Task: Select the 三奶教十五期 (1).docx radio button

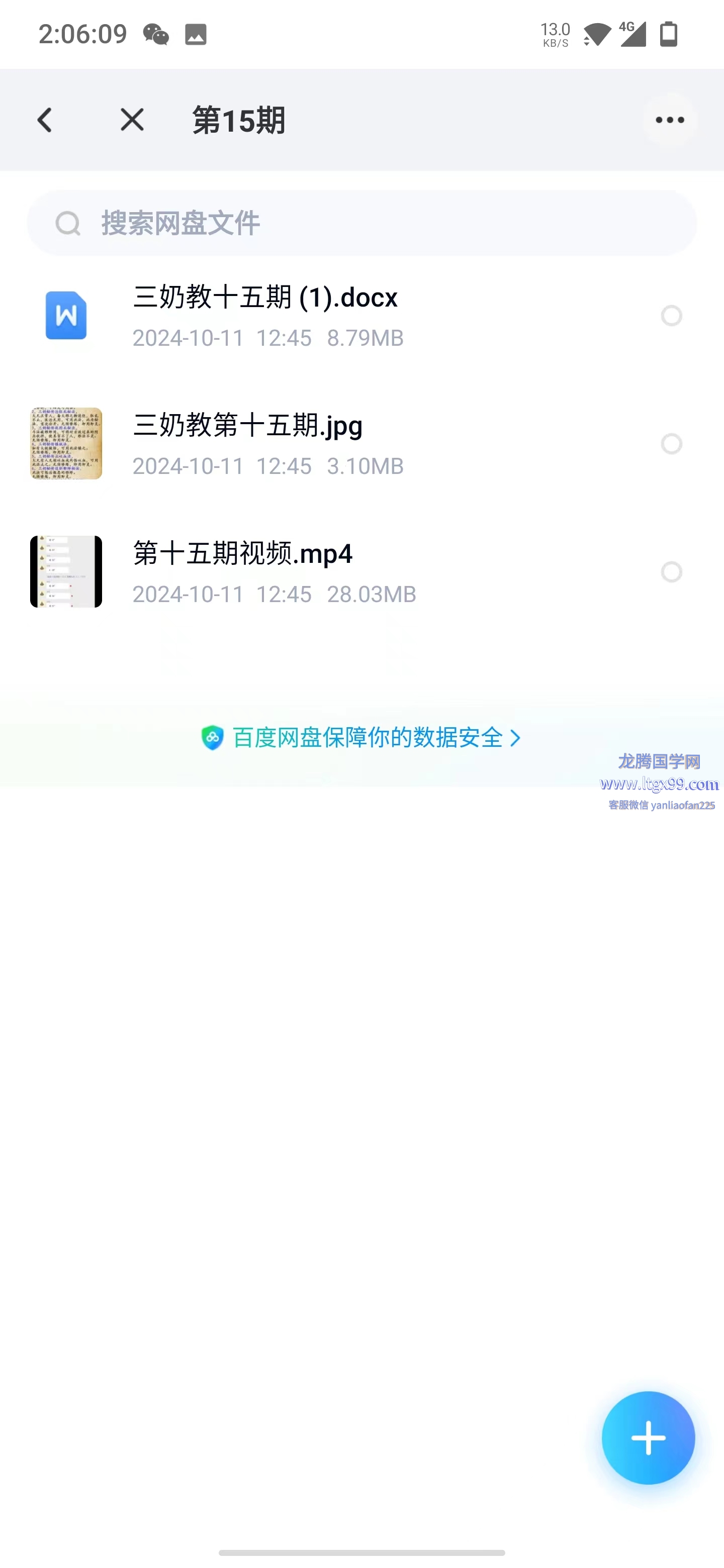Action: [671, 316]
